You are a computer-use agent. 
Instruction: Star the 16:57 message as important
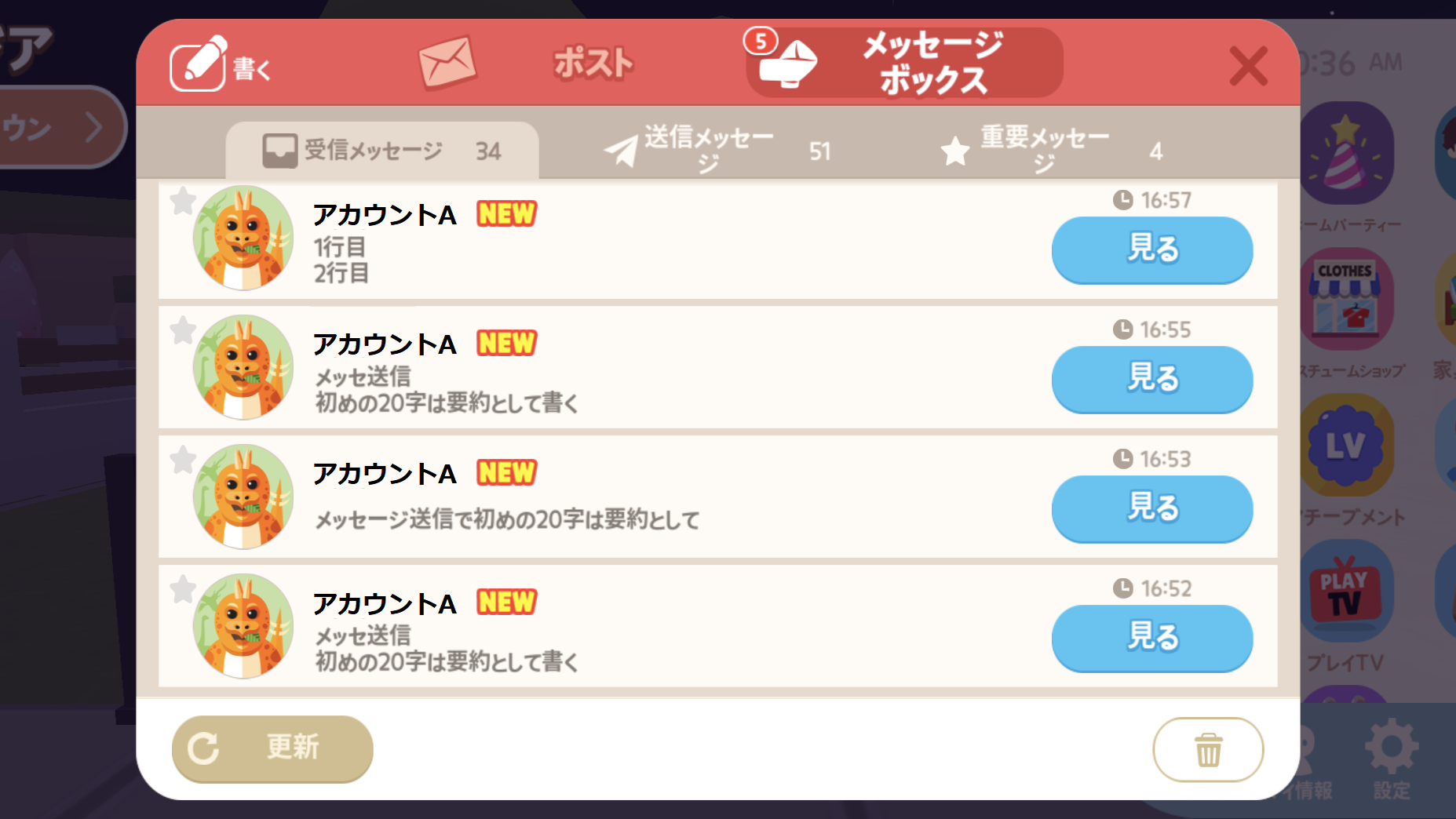[183, 201]
